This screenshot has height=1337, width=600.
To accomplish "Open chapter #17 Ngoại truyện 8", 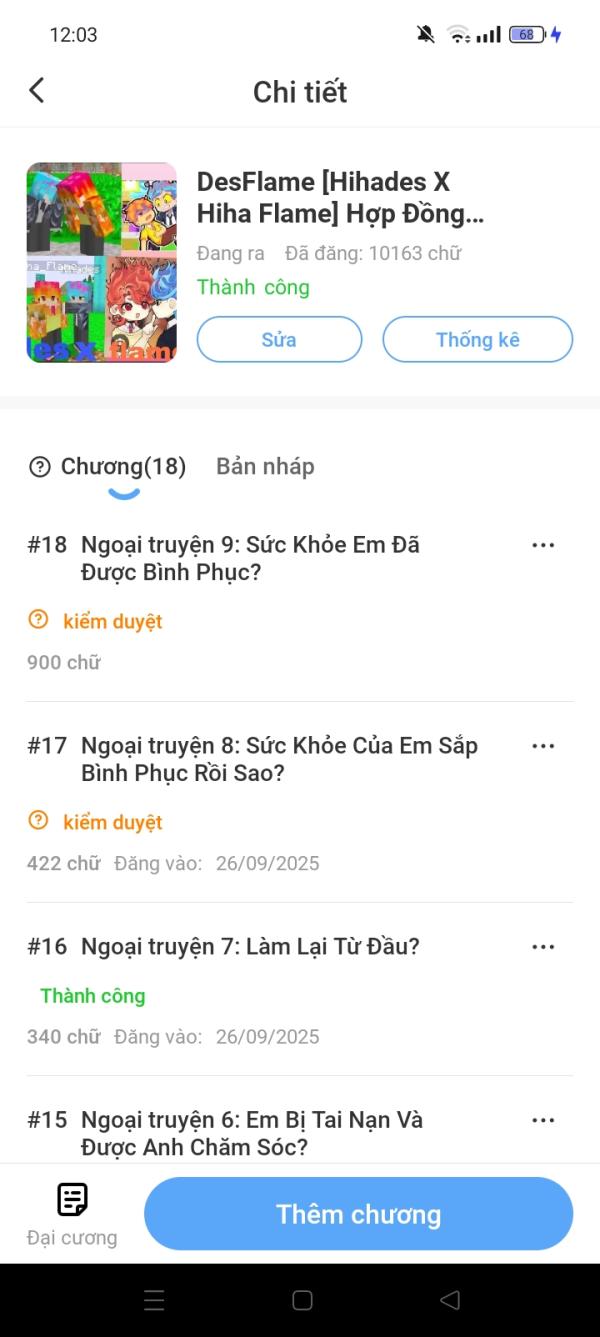I will click(279, 759).
